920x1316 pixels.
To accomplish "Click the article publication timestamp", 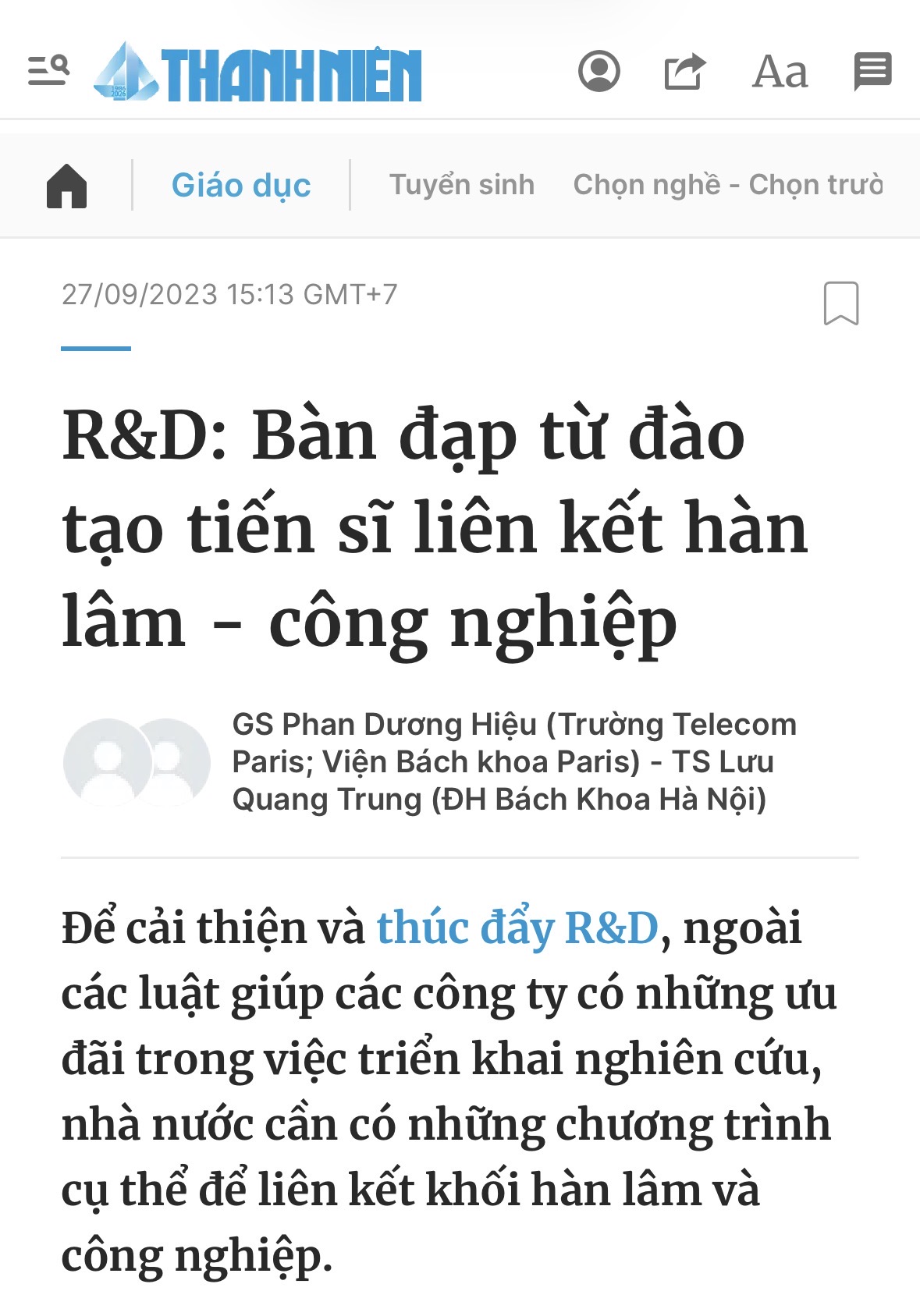I will click(231, 295).
